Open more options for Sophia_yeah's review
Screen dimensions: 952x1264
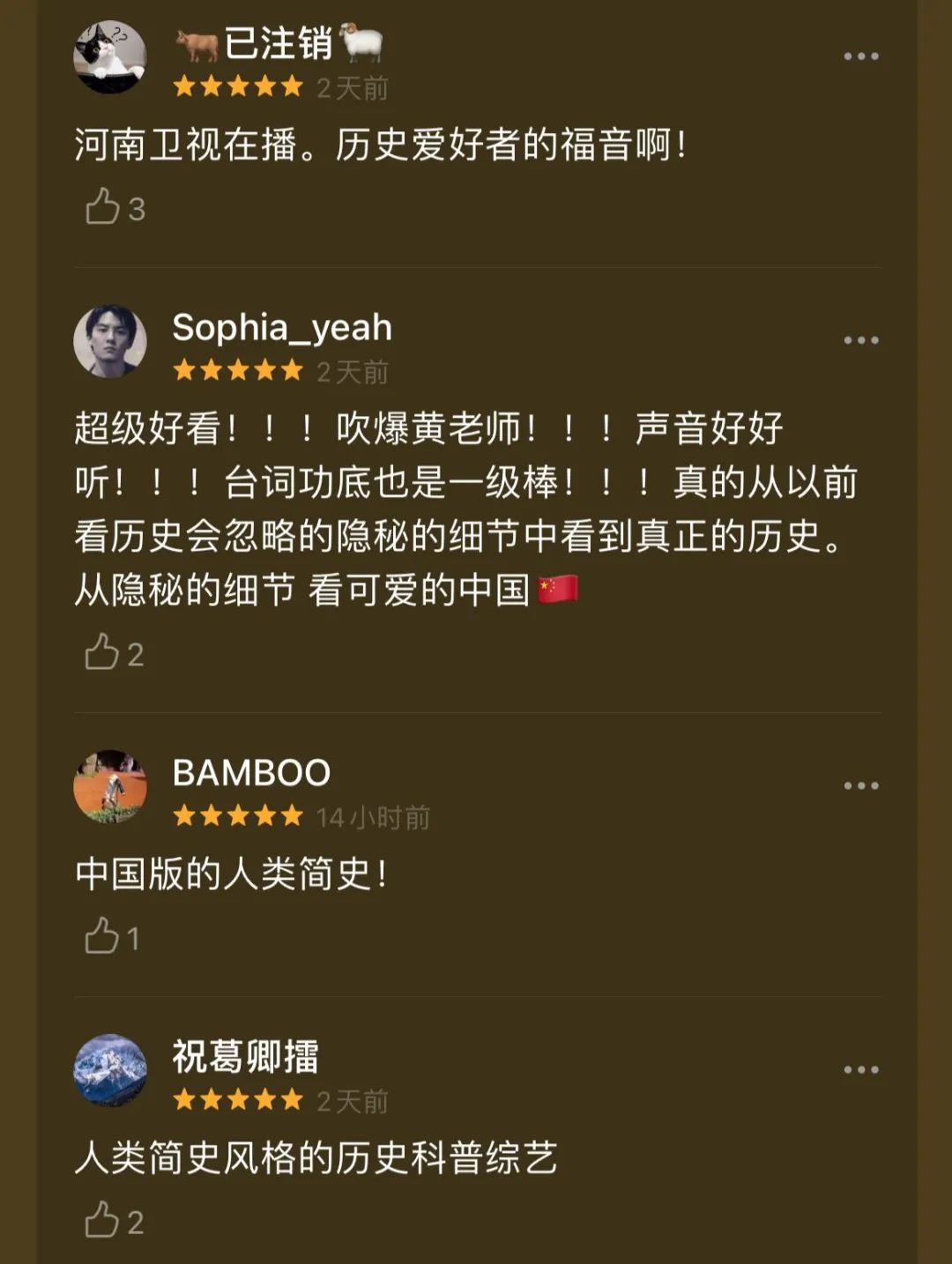(x=860, y=340)
